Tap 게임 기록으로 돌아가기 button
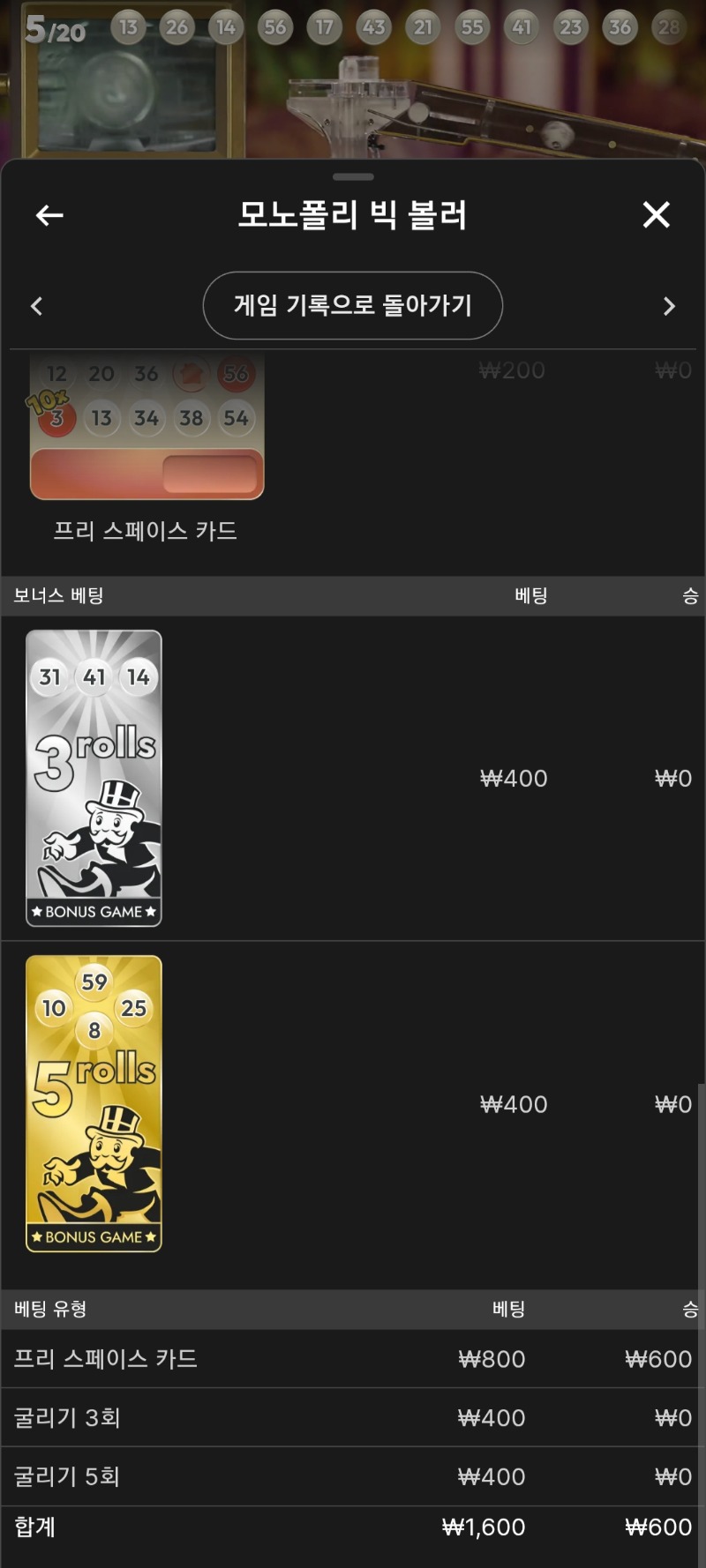This screenshot has height=1568, width=706. click(353, 305)
